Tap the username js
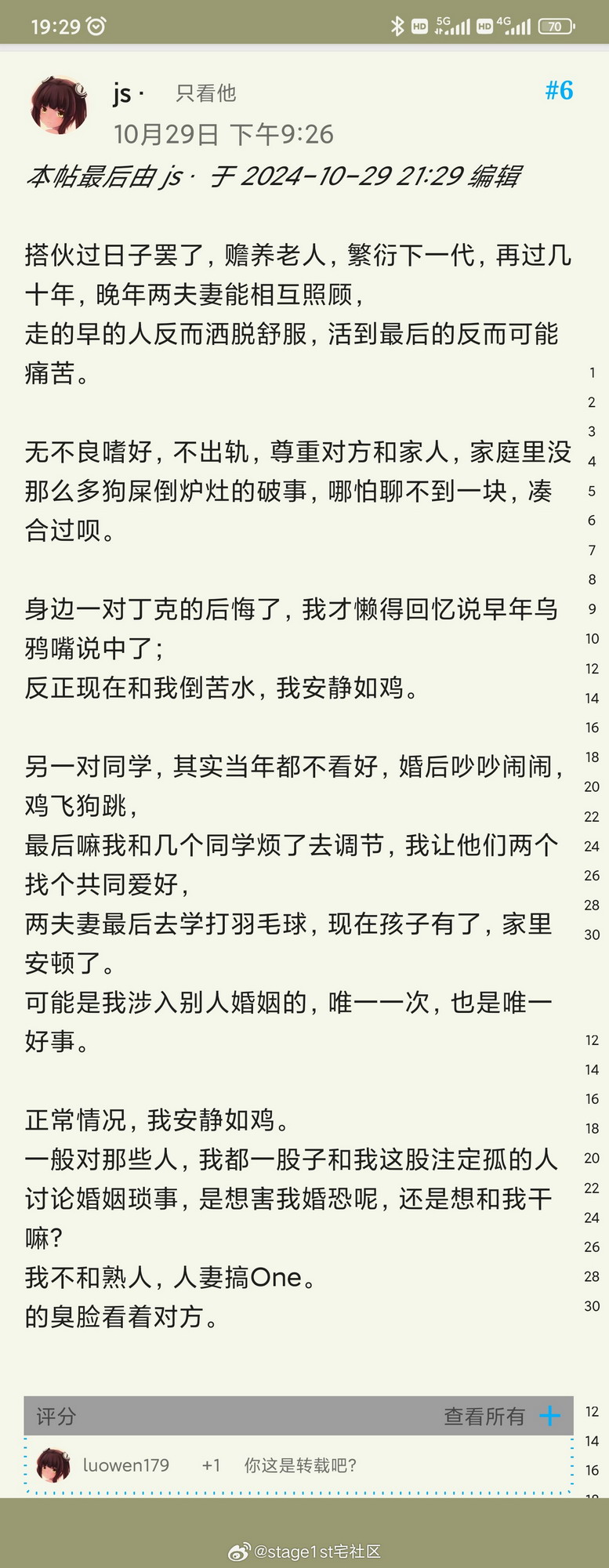This screenshot has height=1568, width=609. pos(122,93)
